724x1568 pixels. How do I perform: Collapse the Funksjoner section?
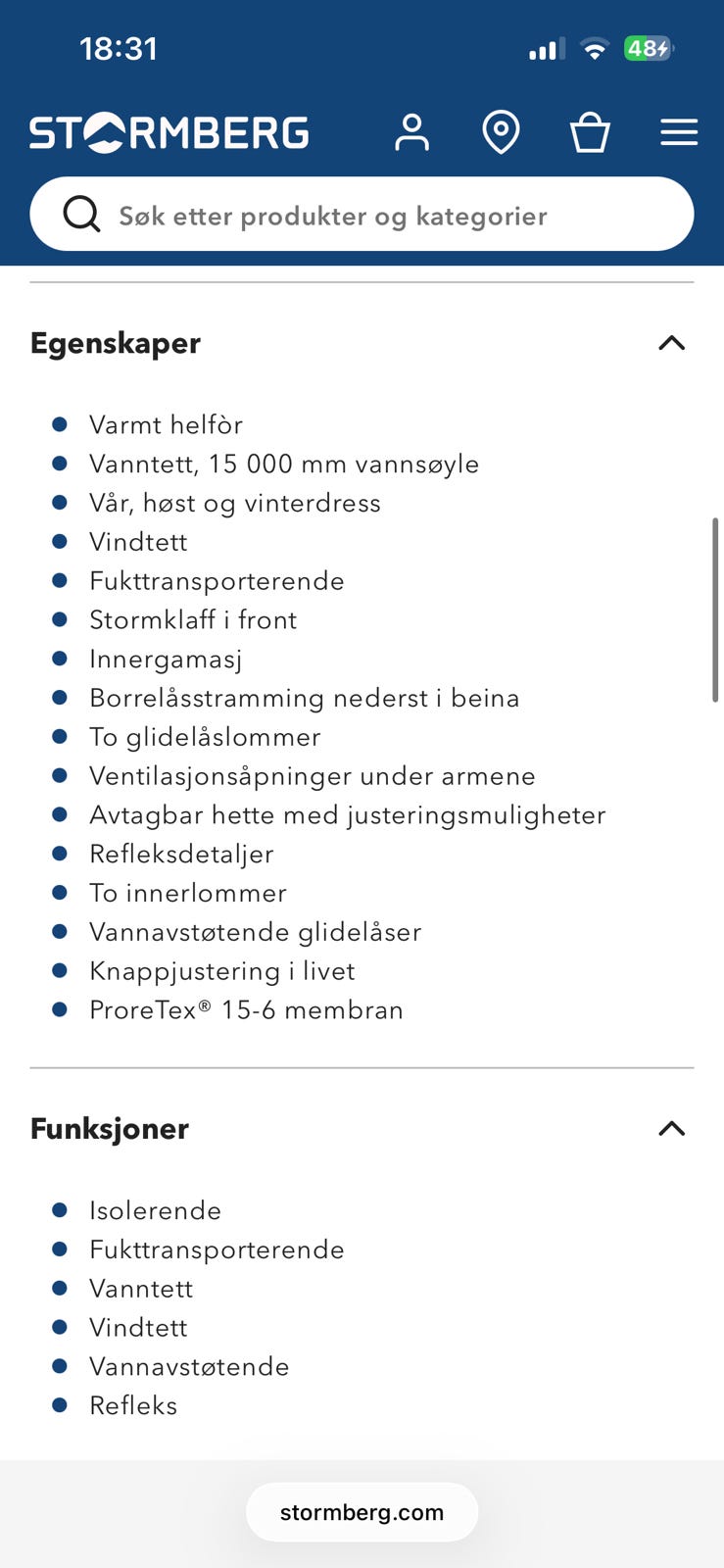[x=671, y=1129]
